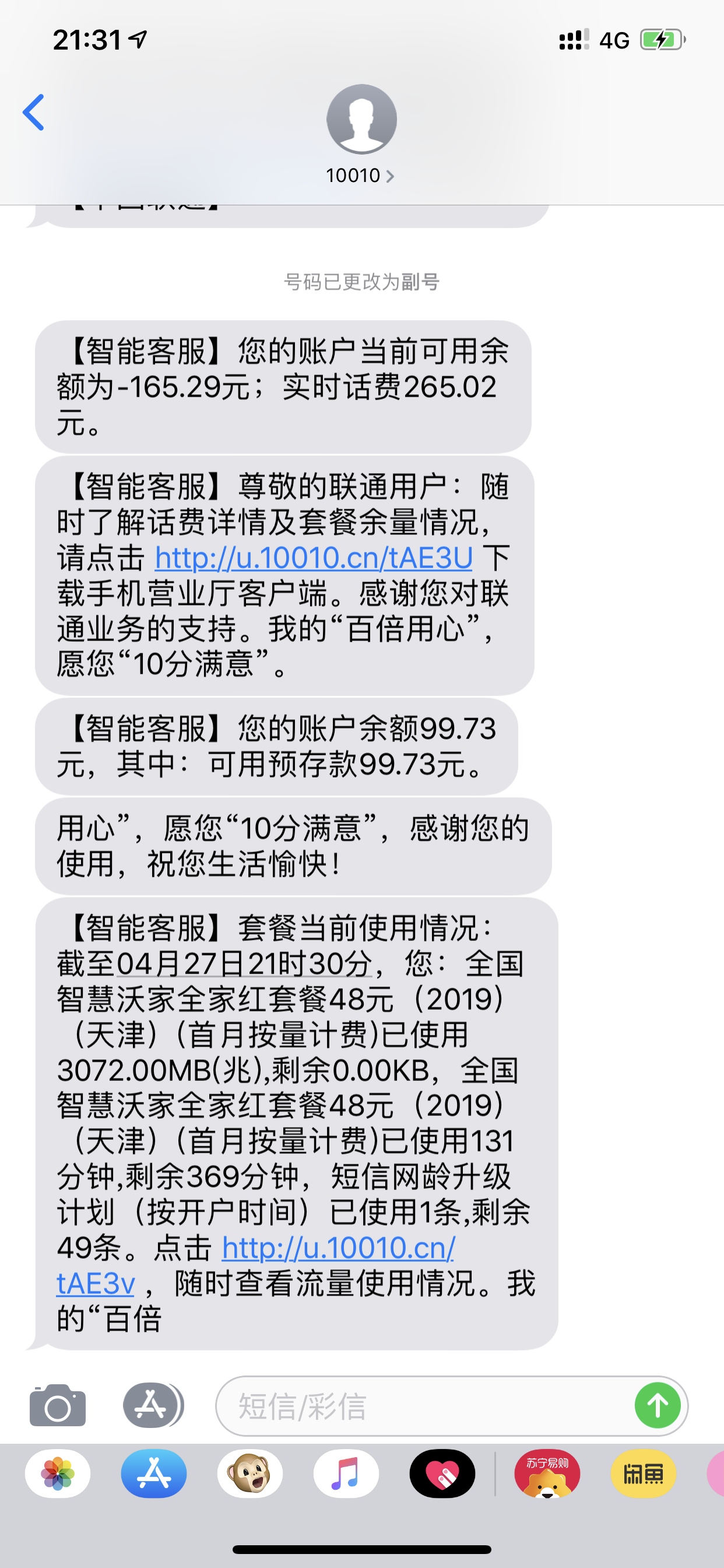
Task: Tap the date 04月27日21时30分
Action: coord(243,964)
